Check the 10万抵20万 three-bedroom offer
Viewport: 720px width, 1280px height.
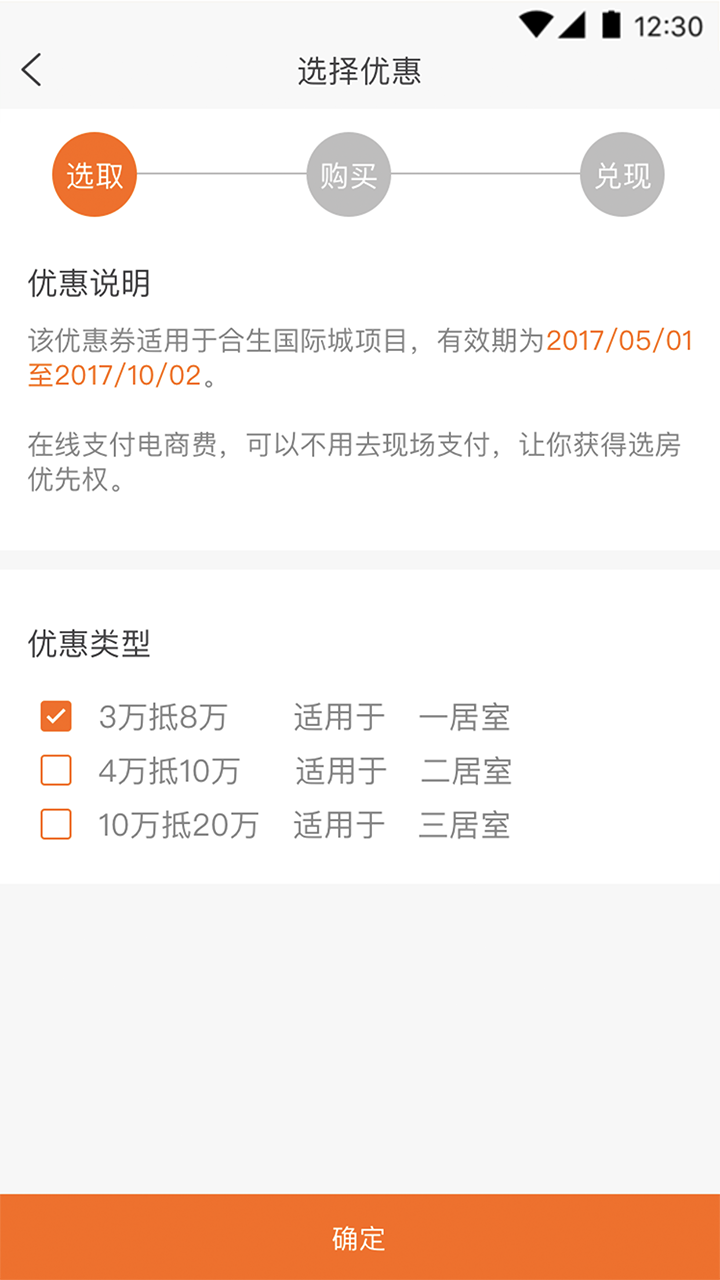pos(56,824)
